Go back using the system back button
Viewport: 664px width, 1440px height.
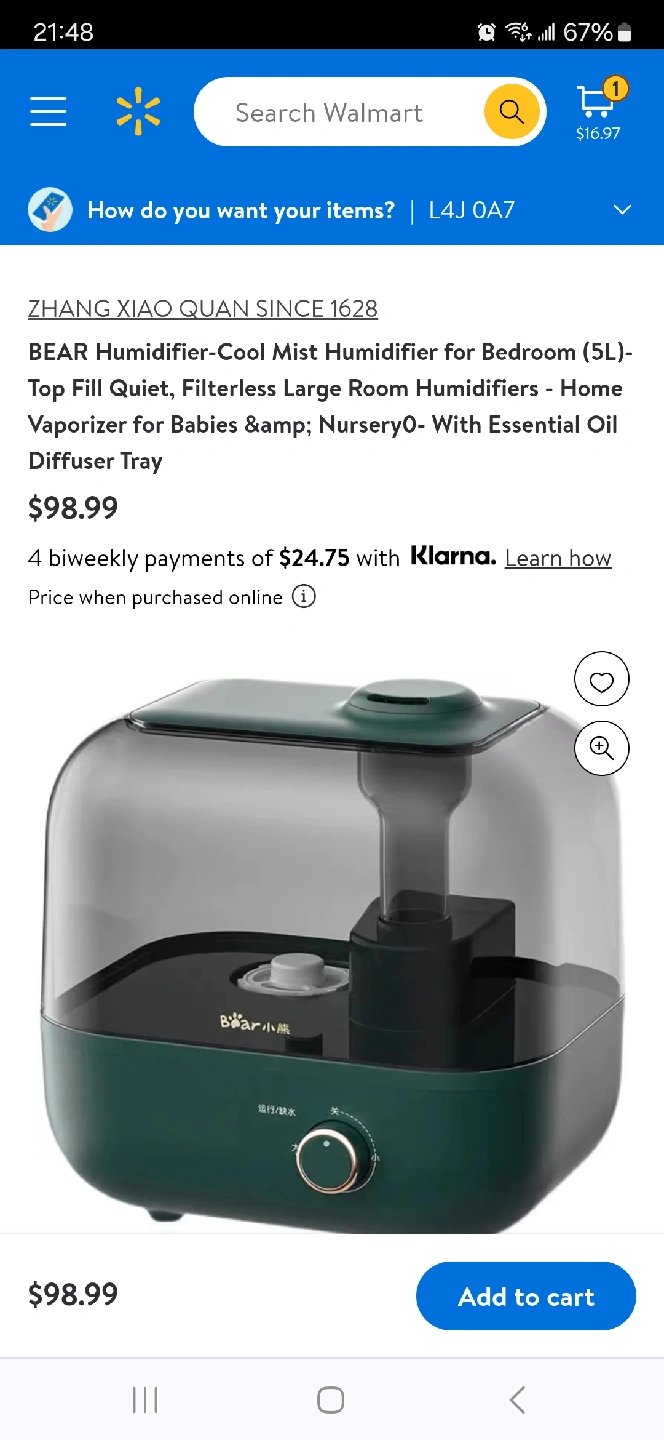click(x=517, y=1399)
